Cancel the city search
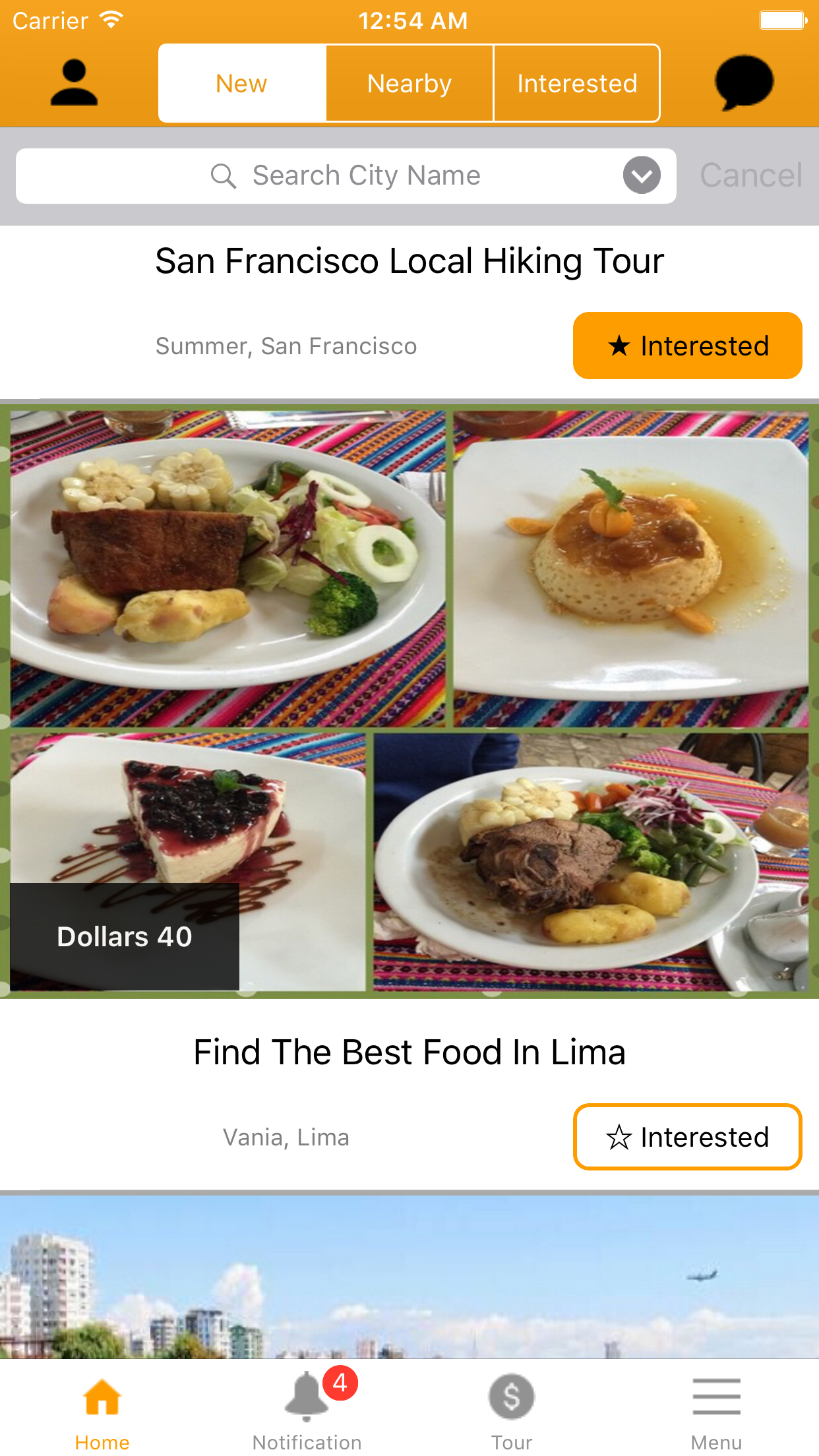Screen dimensions: 819x1456 click(750, 175)
